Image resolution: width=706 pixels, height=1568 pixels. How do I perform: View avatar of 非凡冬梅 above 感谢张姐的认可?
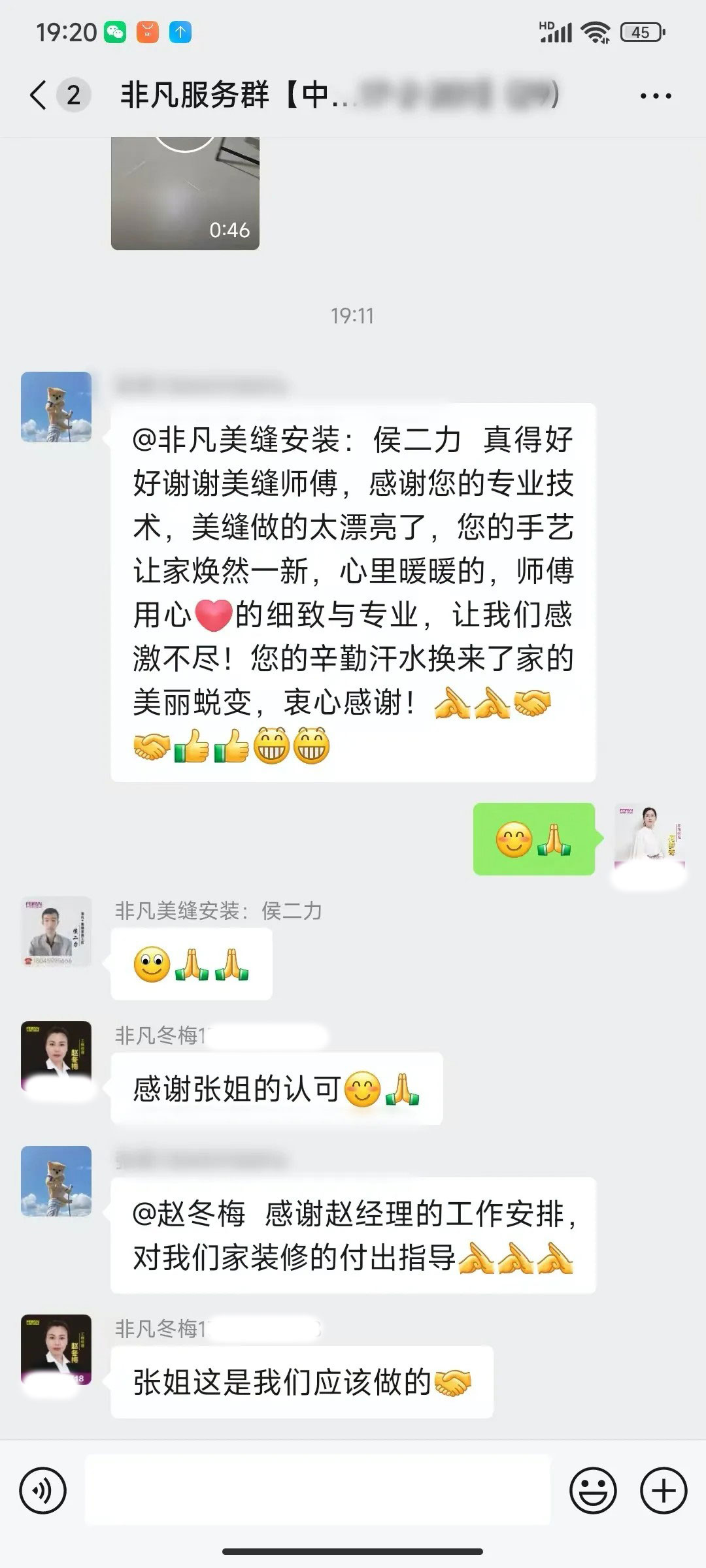click(56, 1056)
